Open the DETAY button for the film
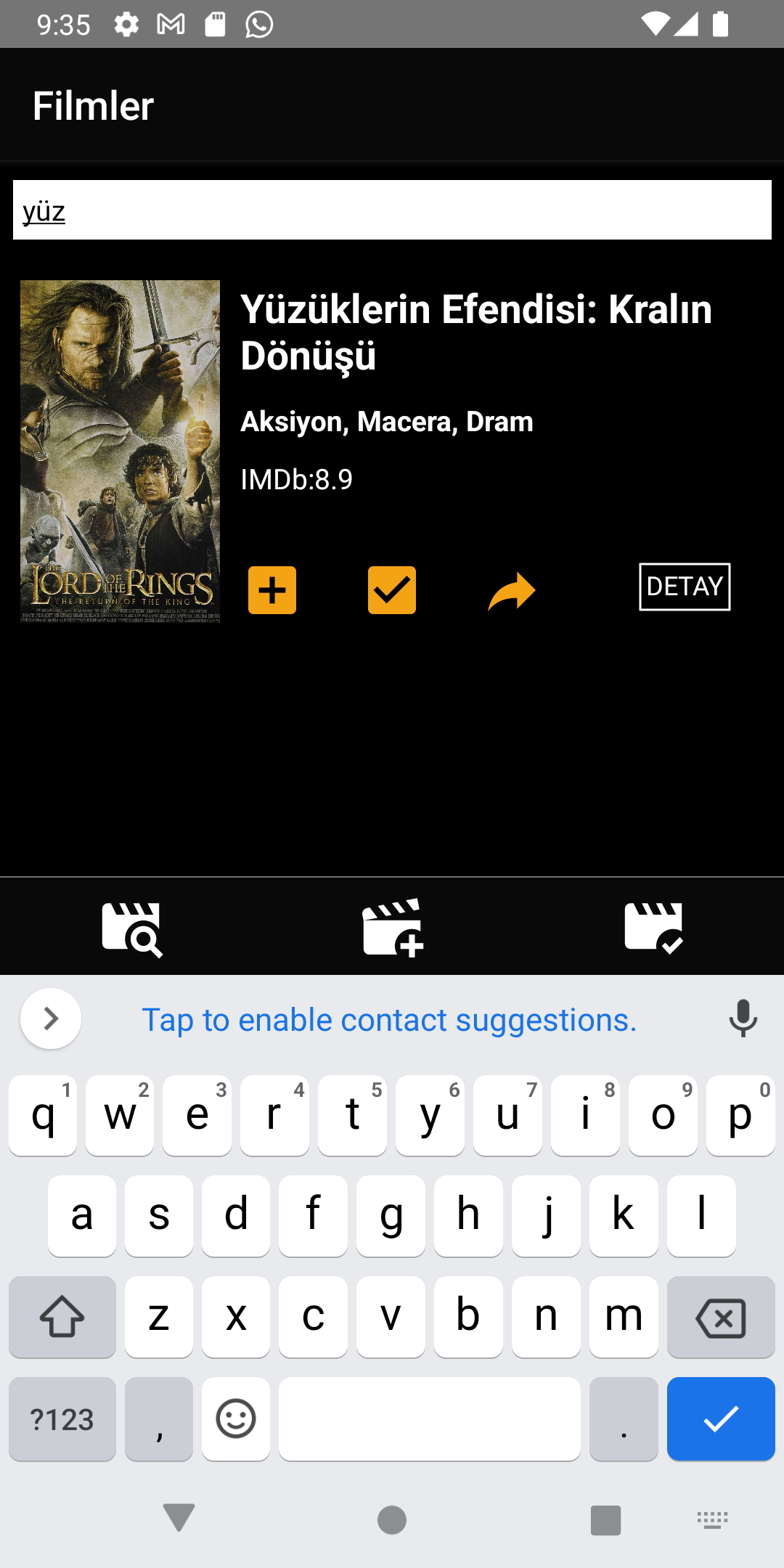784x1568 pixels. coord(685,587)
